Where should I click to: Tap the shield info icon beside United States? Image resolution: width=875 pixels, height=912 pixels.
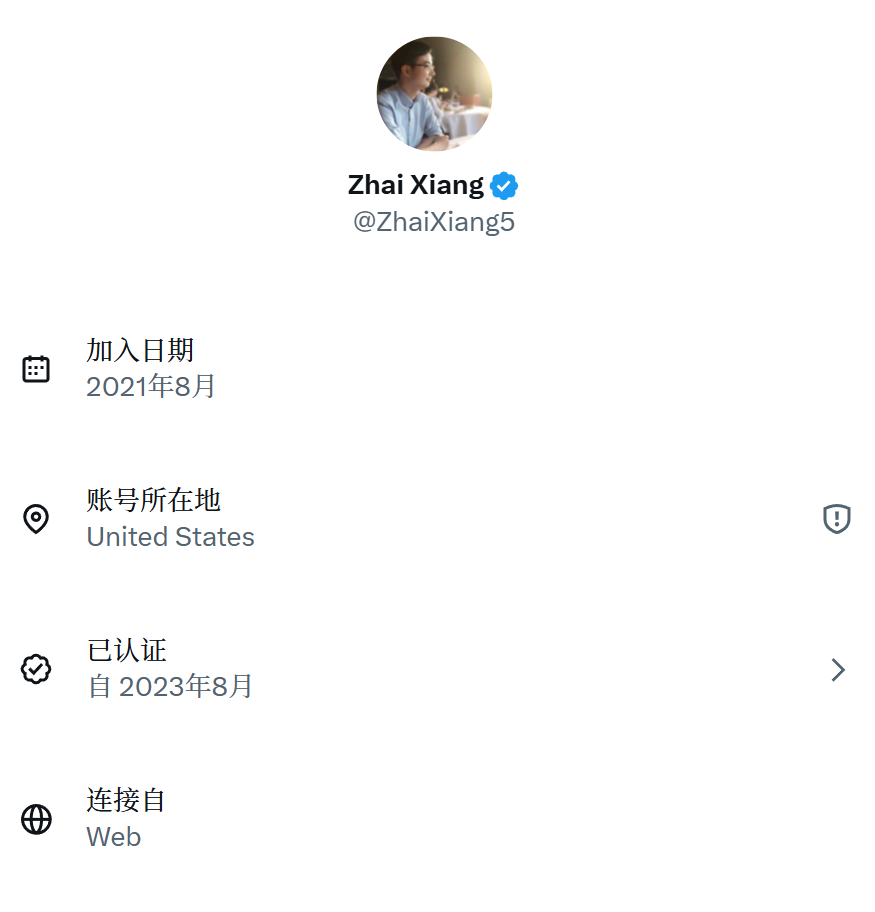pyautogui.click(x=836, y=519)
